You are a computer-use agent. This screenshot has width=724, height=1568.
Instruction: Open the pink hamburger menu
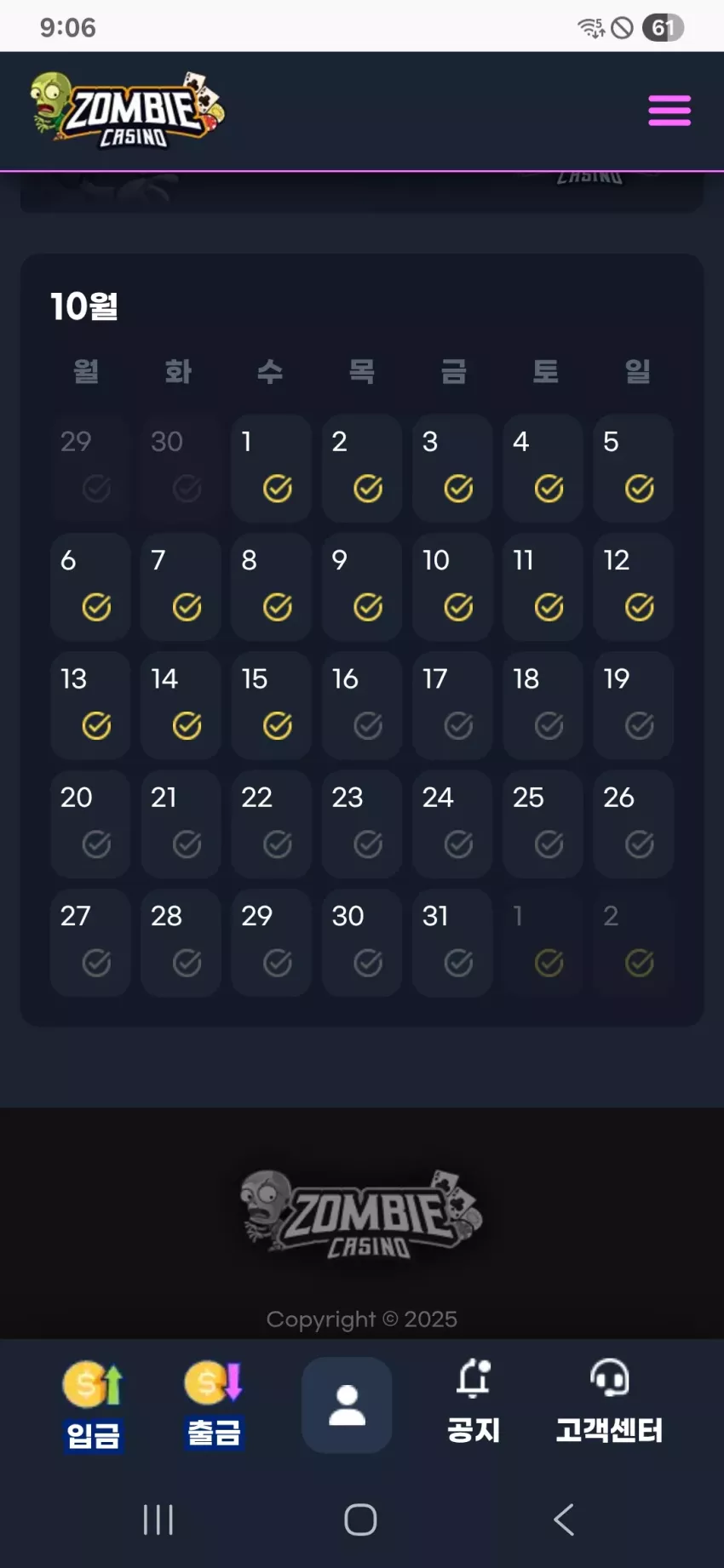pos(669,111)
